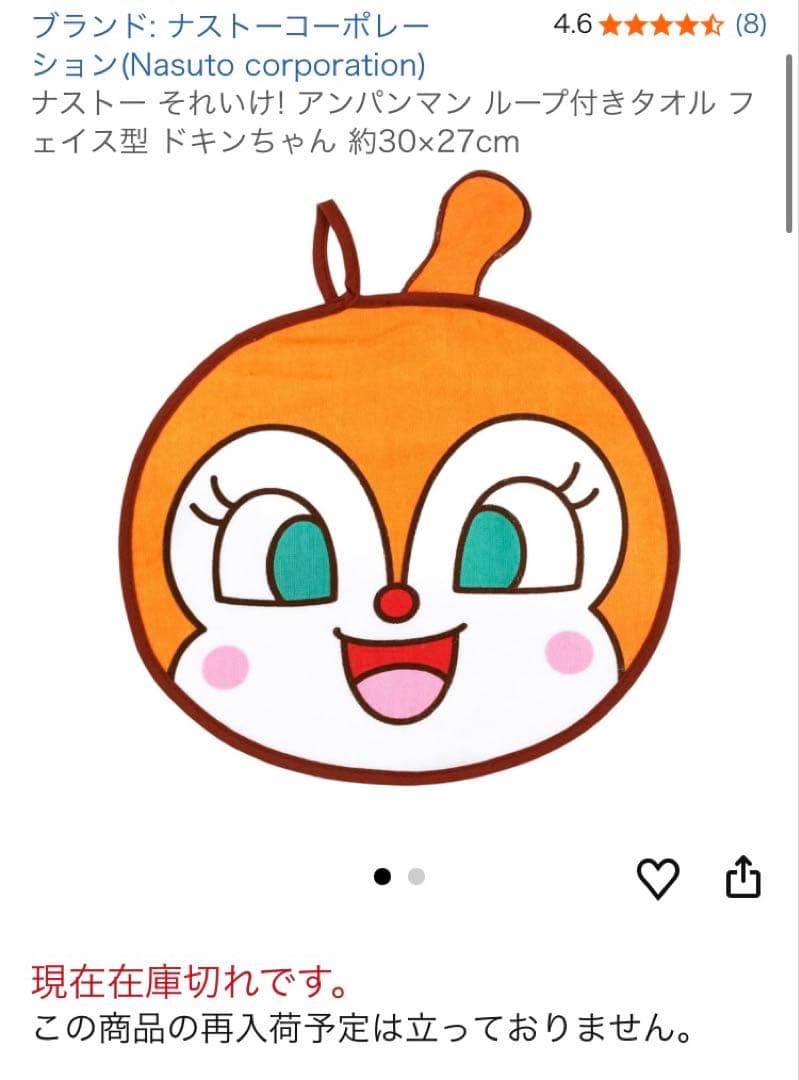The height and width of the screenshot is (1080, 799).
Task: Share this product listing
Action: pos(743,877)
